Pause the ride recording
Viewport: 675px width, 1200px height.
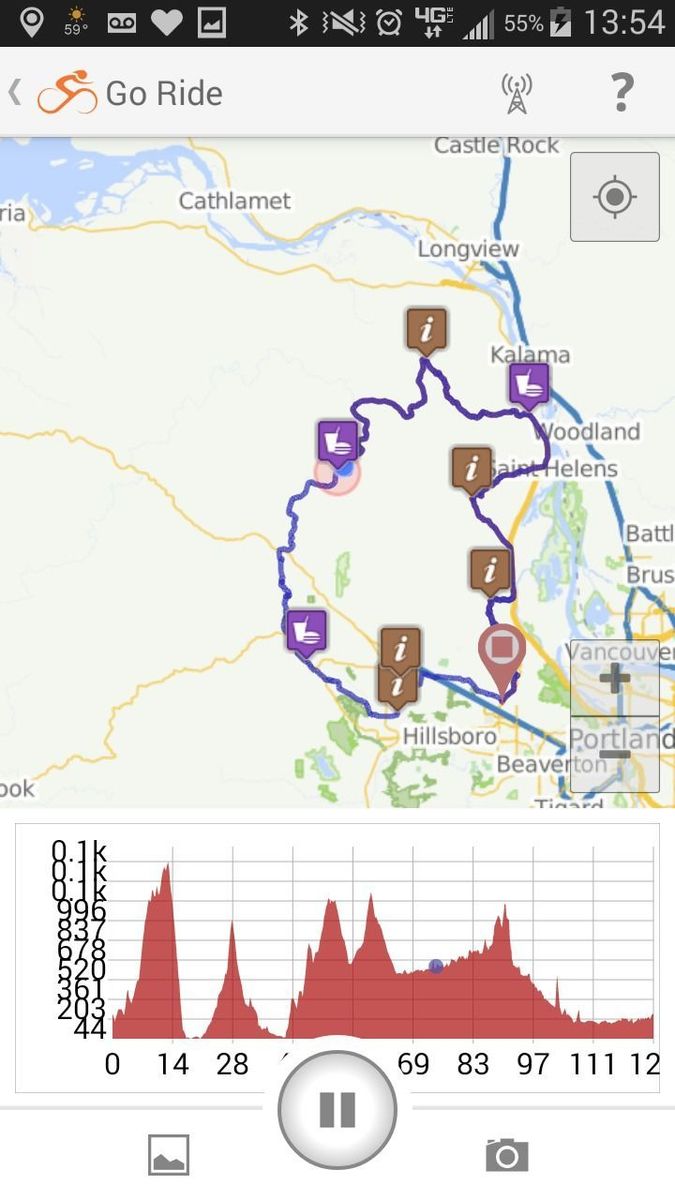[337, 1109]
